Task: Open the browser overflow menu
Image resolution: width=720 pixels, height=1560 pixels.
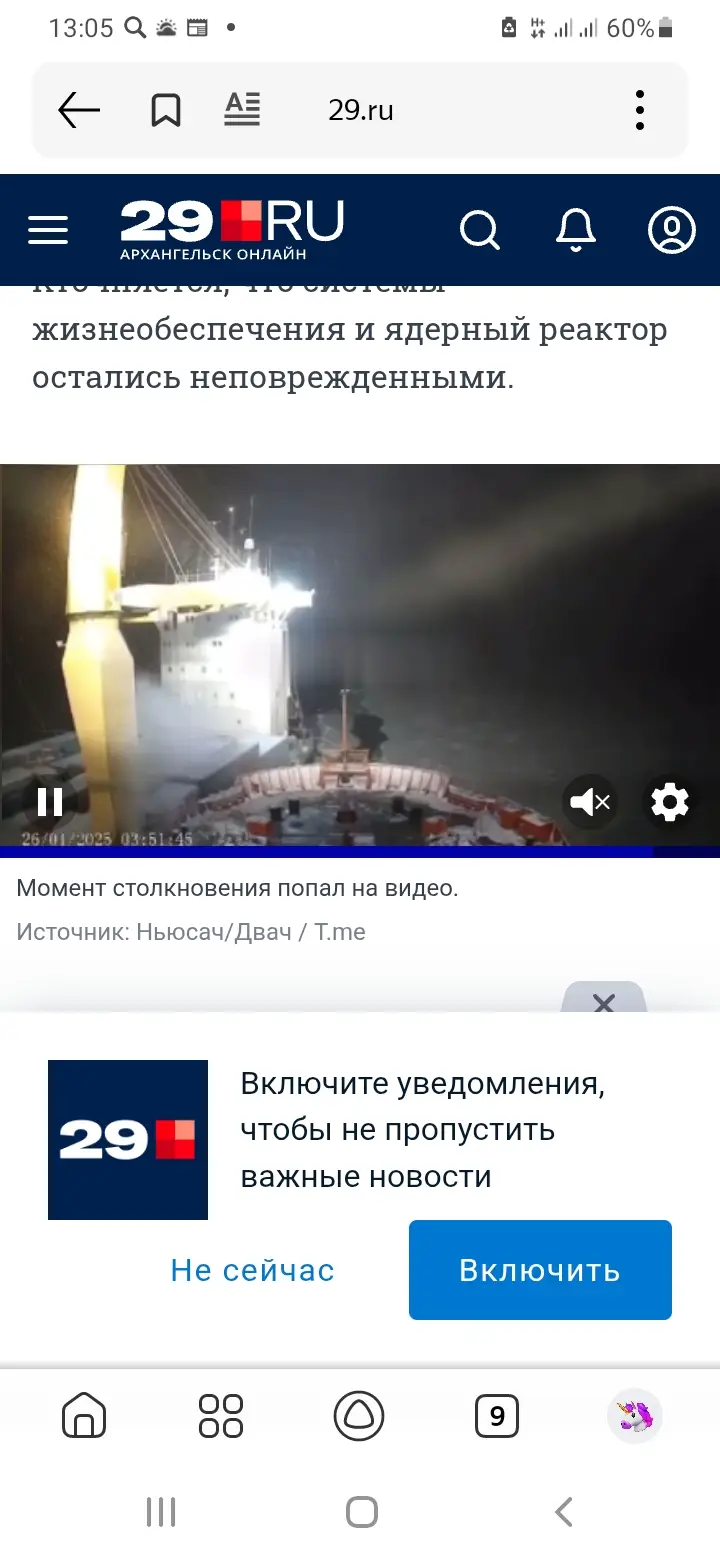Action: (640, 110)
